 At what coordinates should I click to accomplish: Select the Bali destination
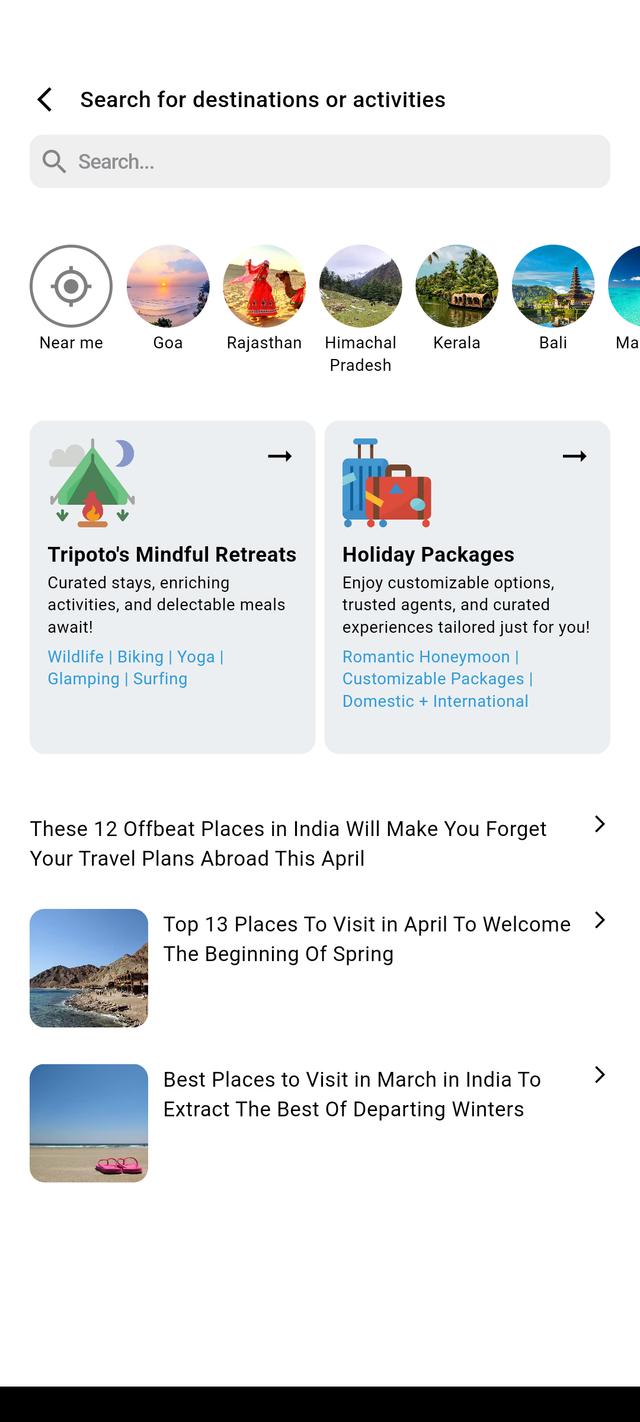point(553,288)
